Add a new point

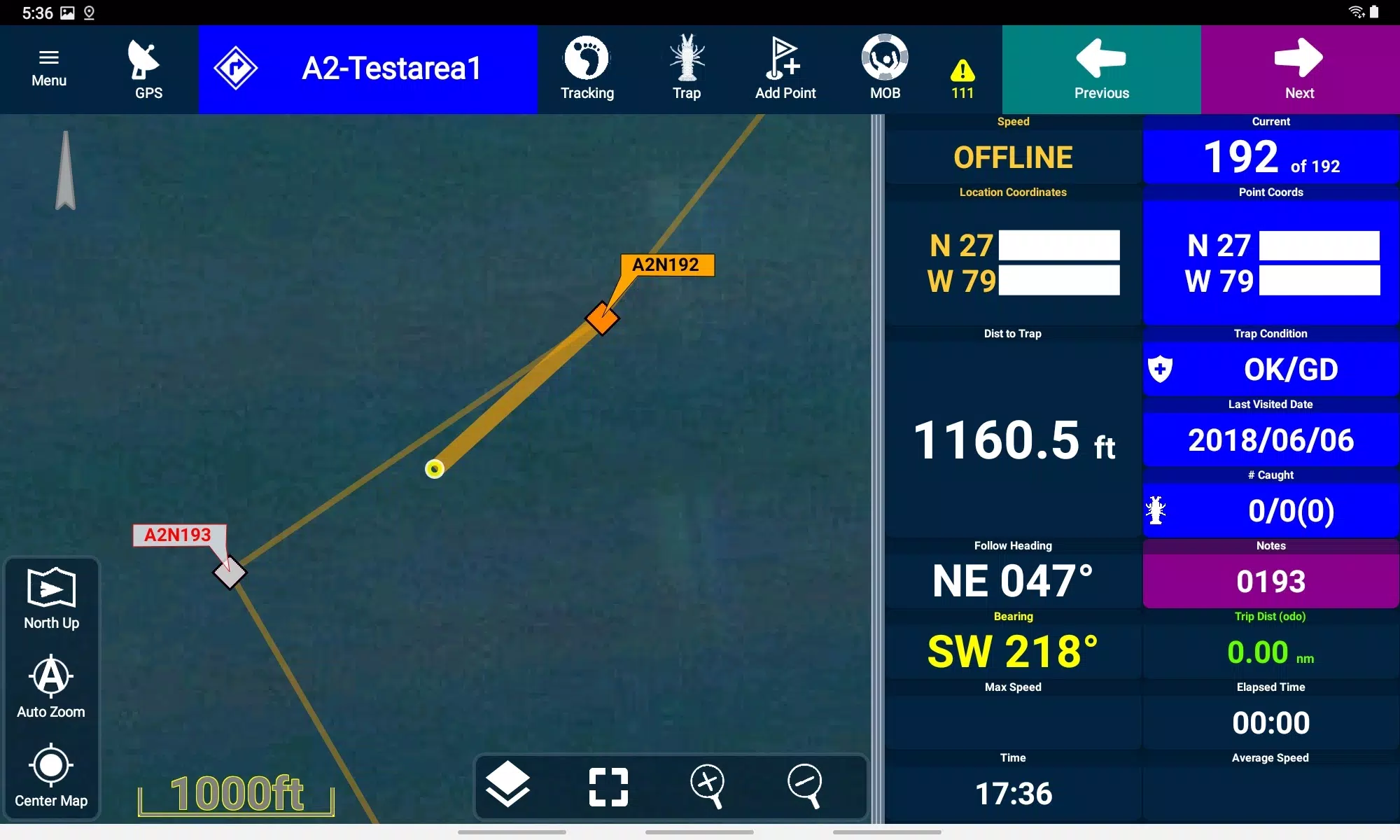[785, 69]
